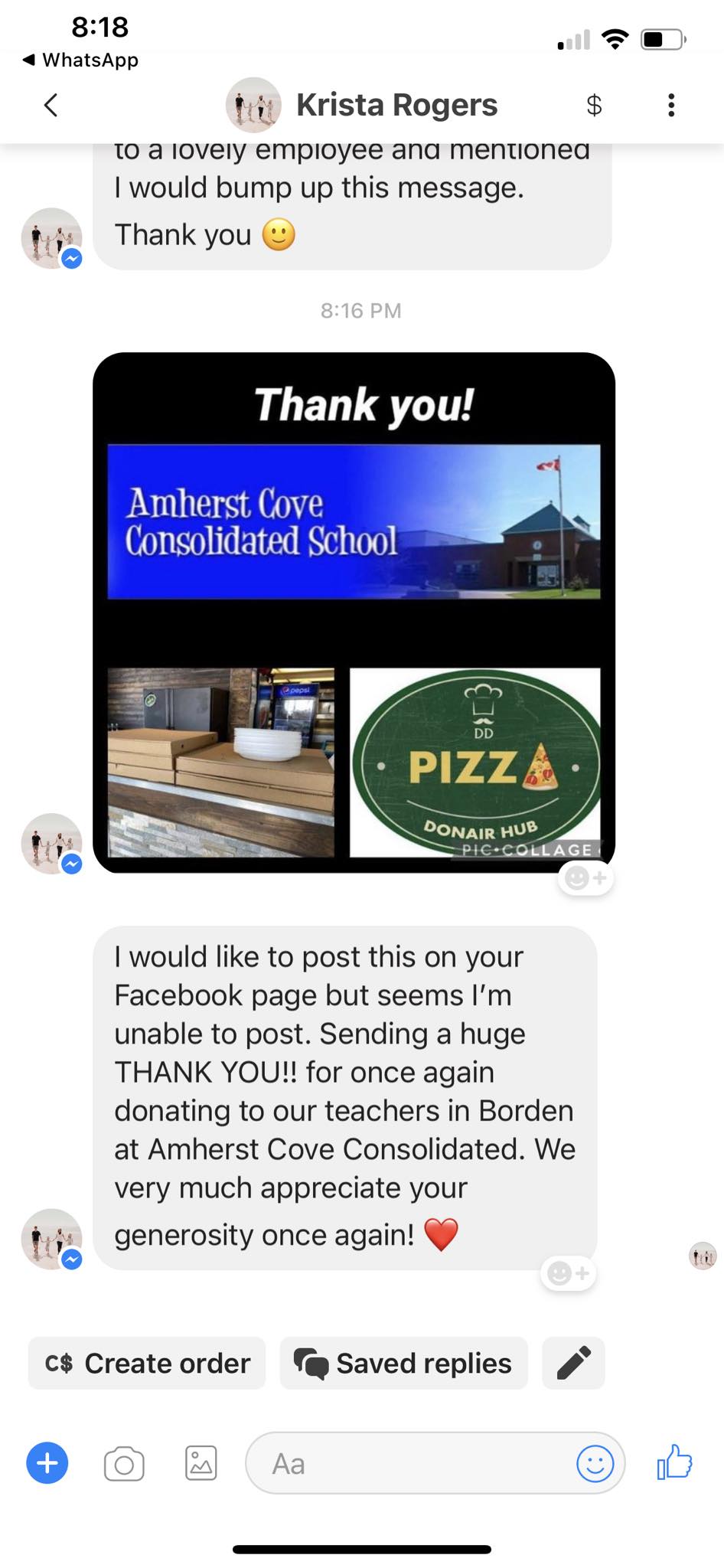Screen dimensions: 724x1568
Task: Send a thumbs-up like
Action: coord(674,1462)
